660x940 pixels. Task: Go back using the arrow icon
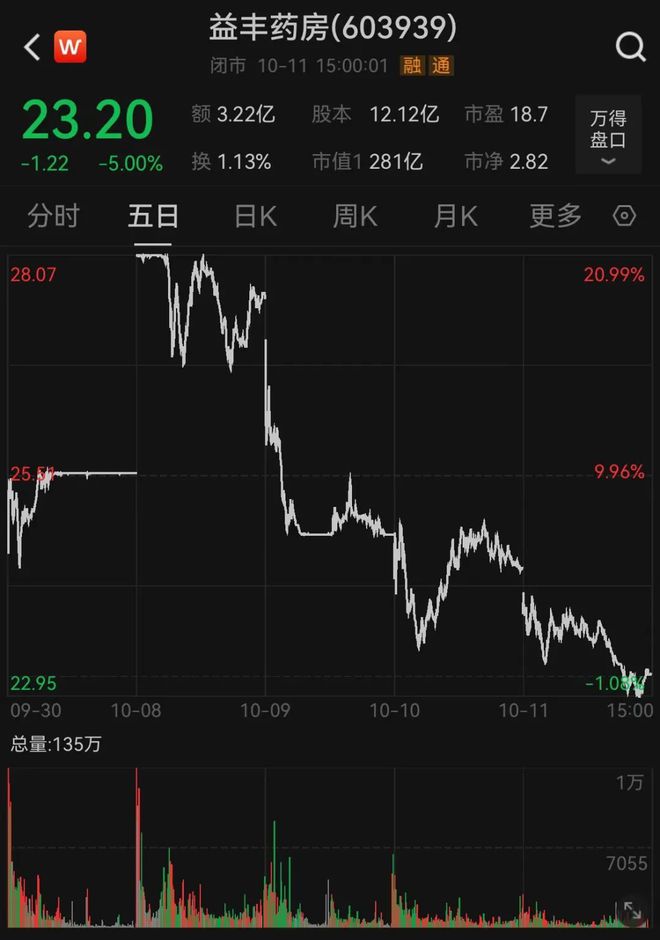32,47
